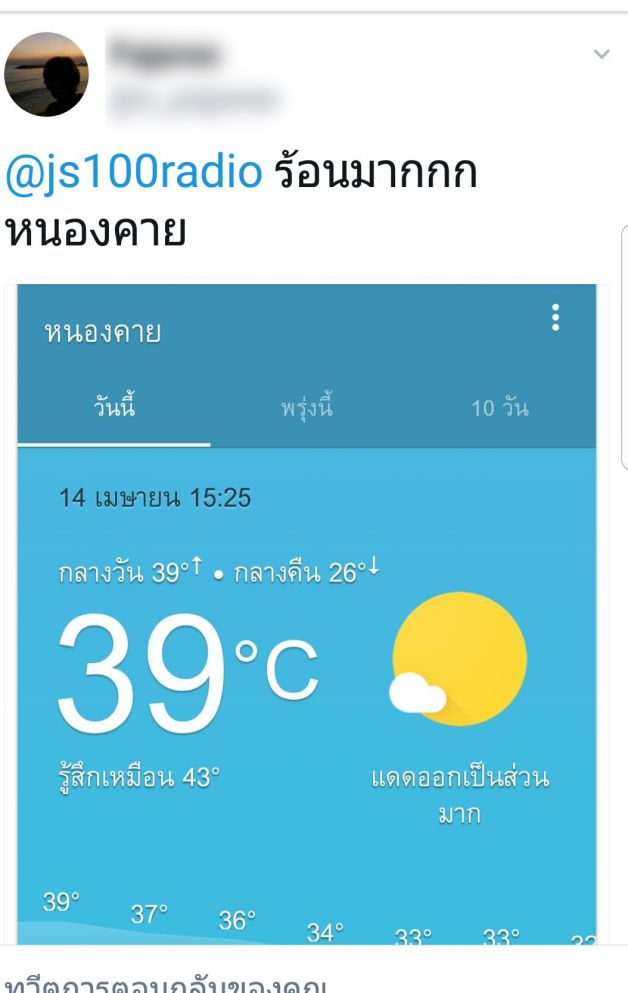Expand the tweet options chevron
Image resolution: width=628 pixels, height=993 pixels.
[601, 54]
